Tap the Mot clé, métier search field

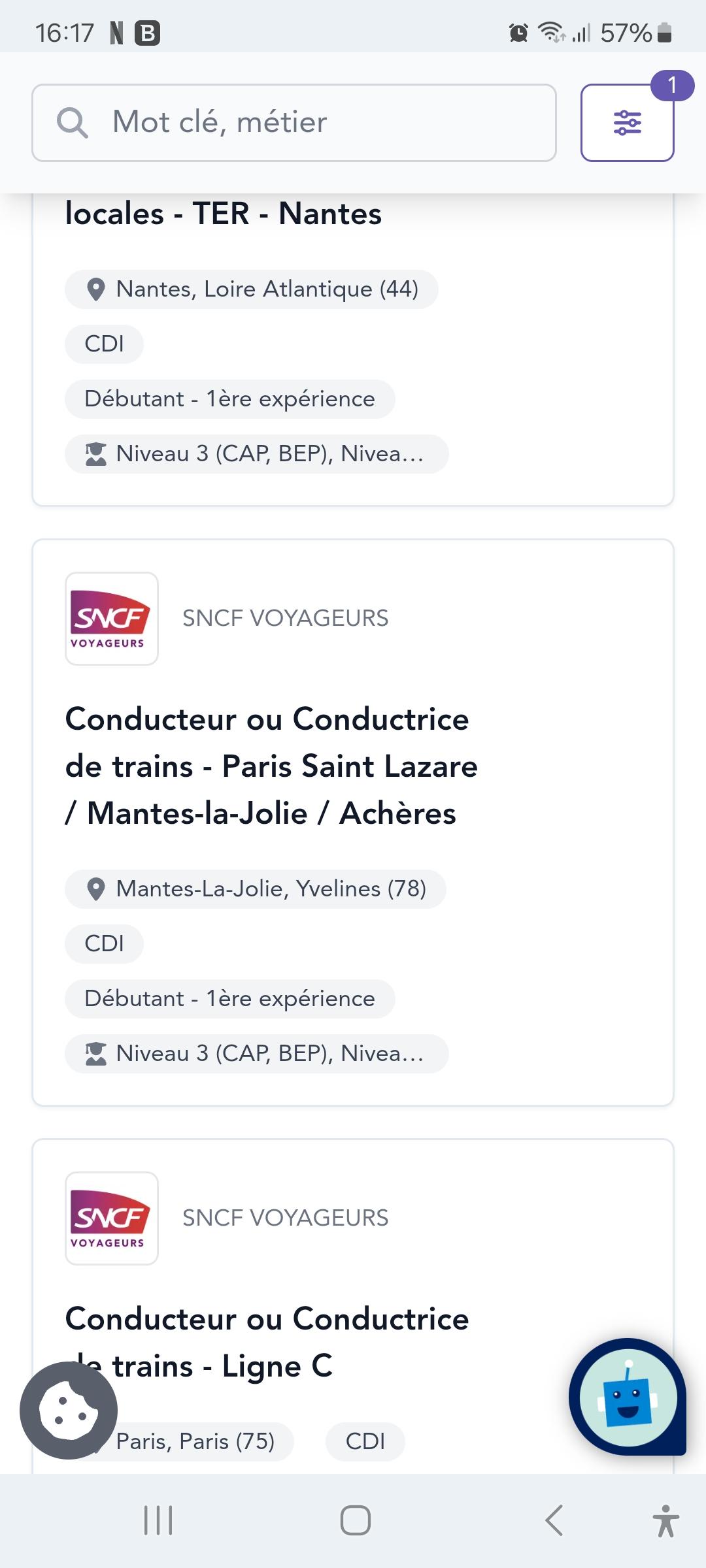click(x=294, y=123)
